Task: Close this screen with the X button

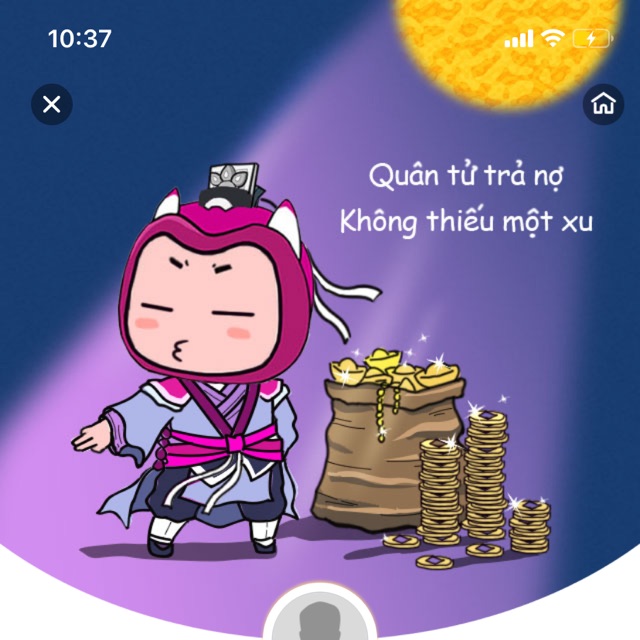Action: coord(52,104)
